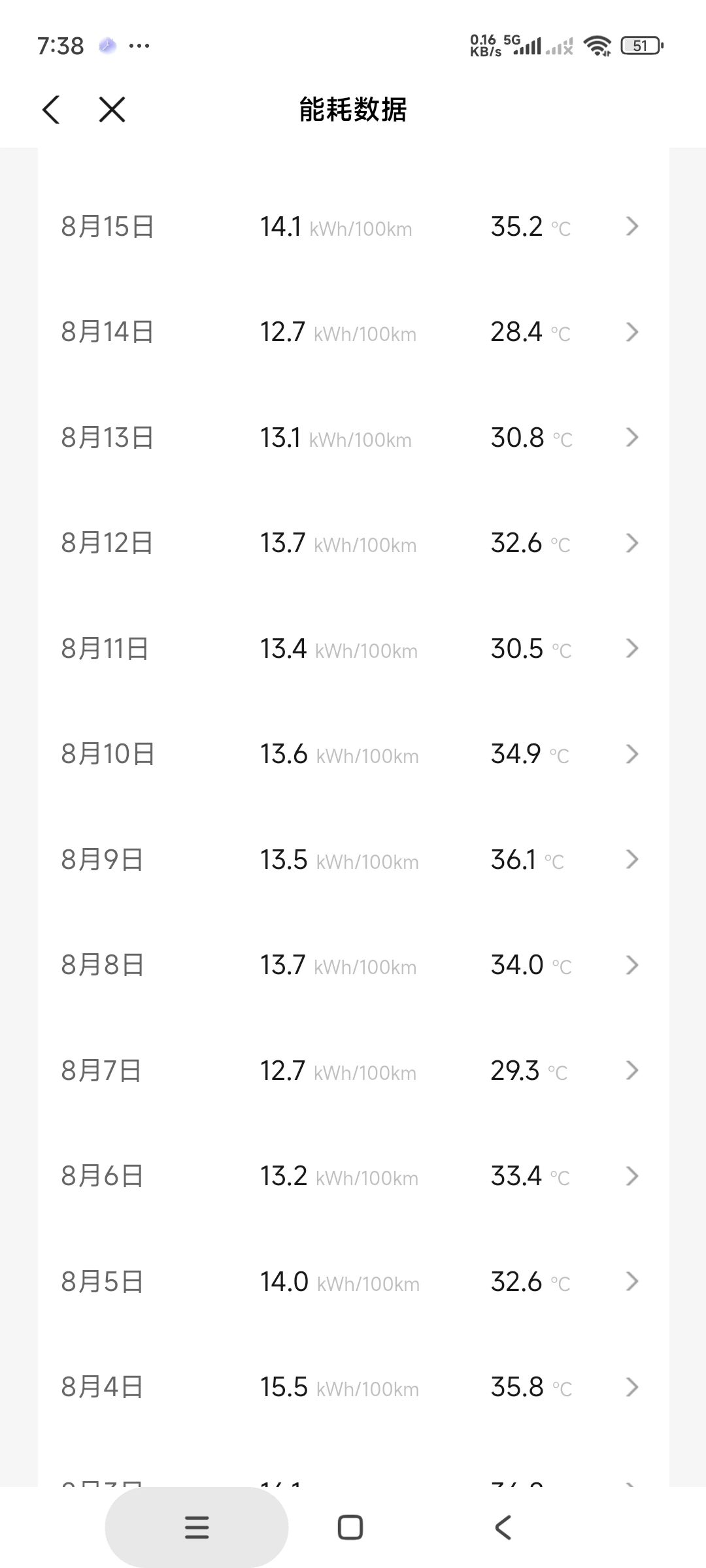View the 8月11日 consumption details
This screenshot has height=1568, width=706.
coord(353,649)
